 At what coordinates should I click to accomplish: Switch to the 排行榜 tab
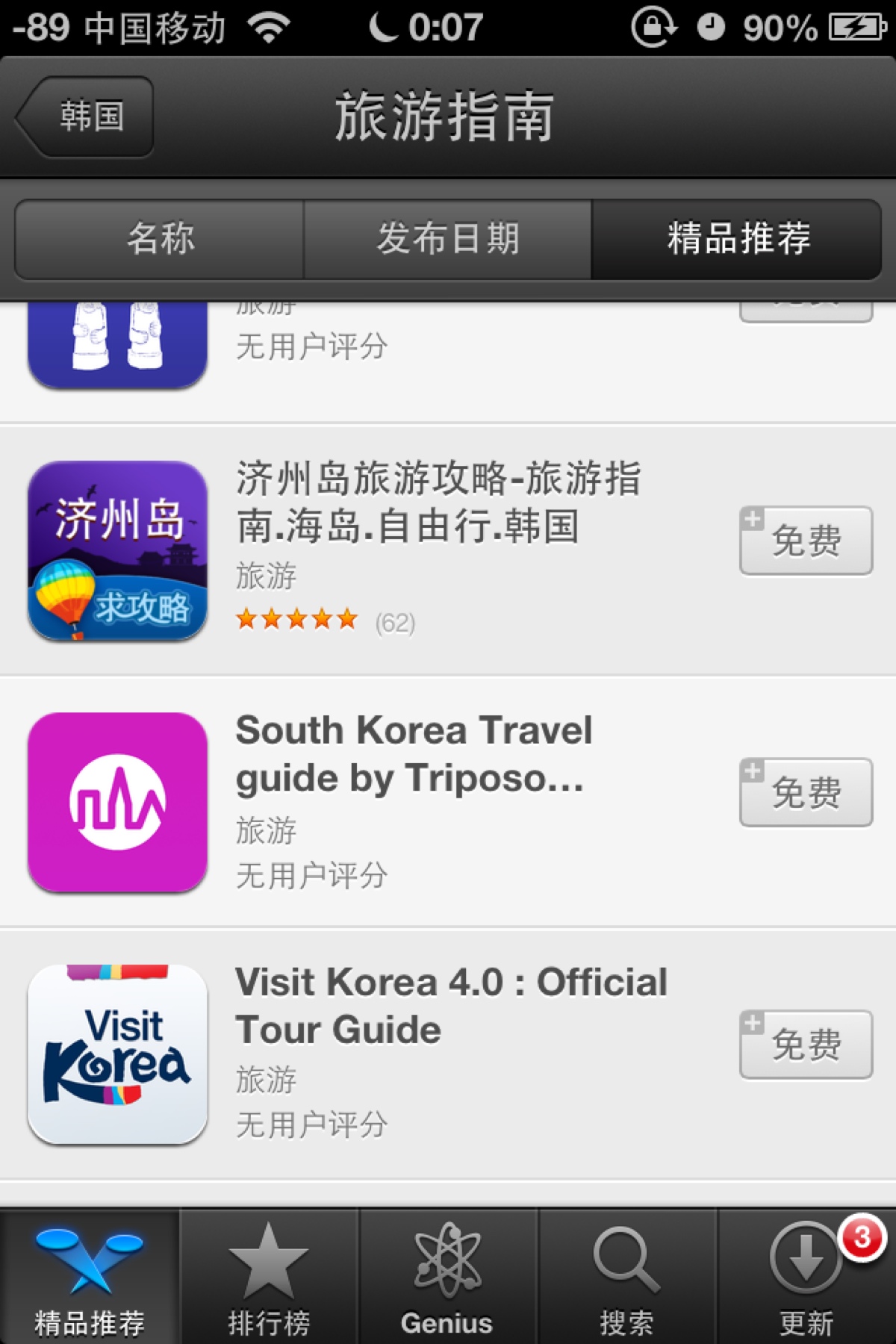(269, 1277)
